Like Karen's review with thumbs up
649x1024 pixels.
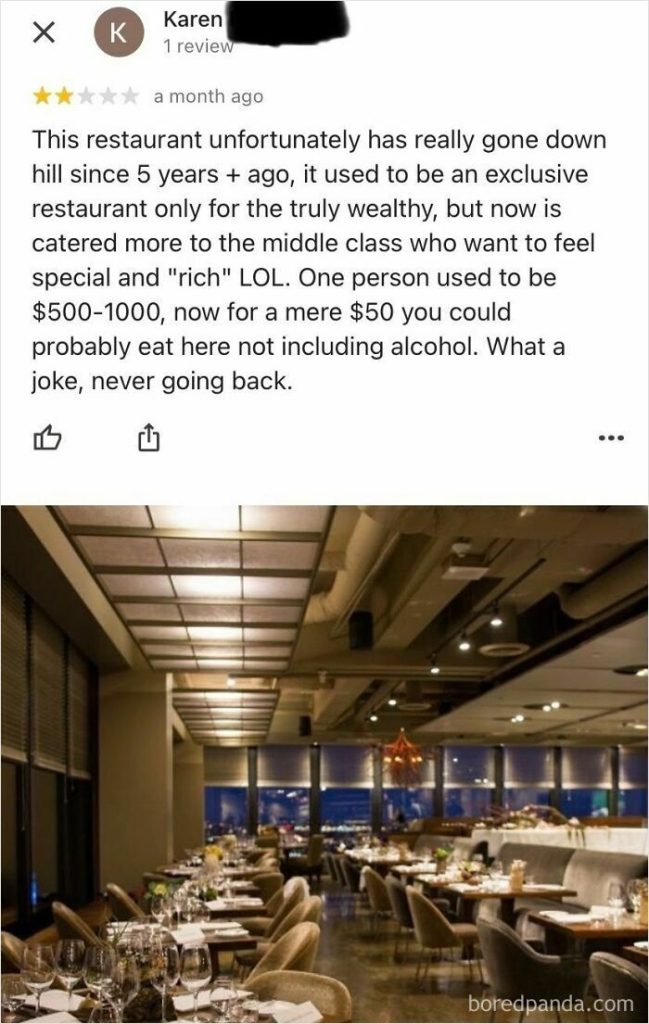(x=47, y=437)
